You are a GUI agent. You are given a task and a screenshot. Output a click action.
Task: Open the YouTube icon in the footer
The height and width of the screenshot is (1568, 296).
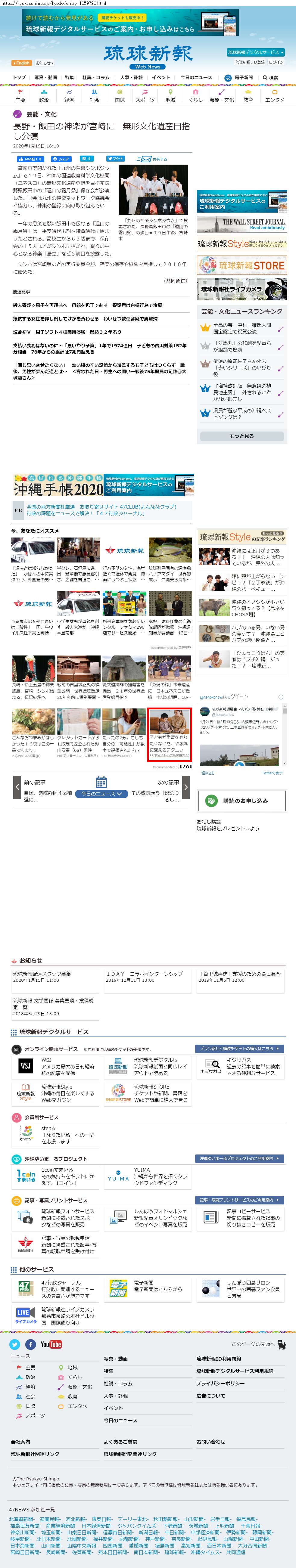[51, 1345]
